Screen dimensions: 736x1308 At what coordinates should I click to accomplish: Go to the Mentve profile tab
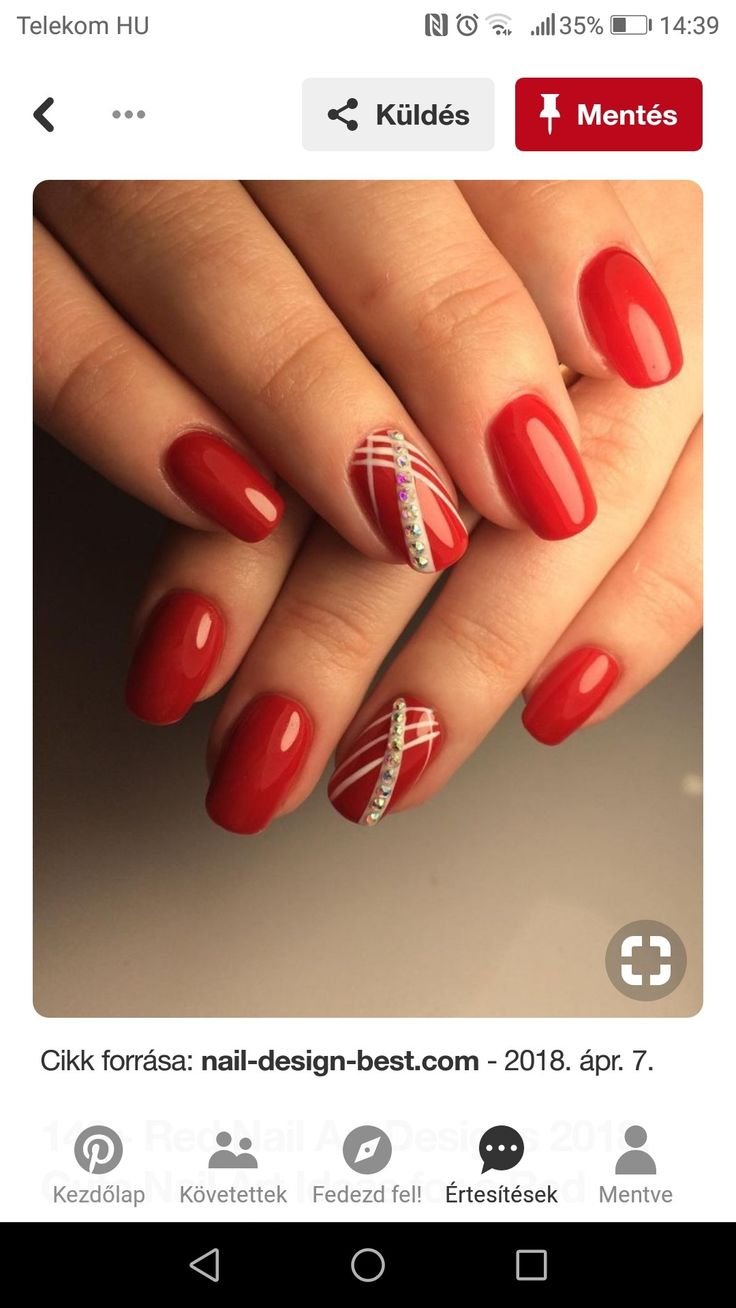click(x=635, y=1165)
